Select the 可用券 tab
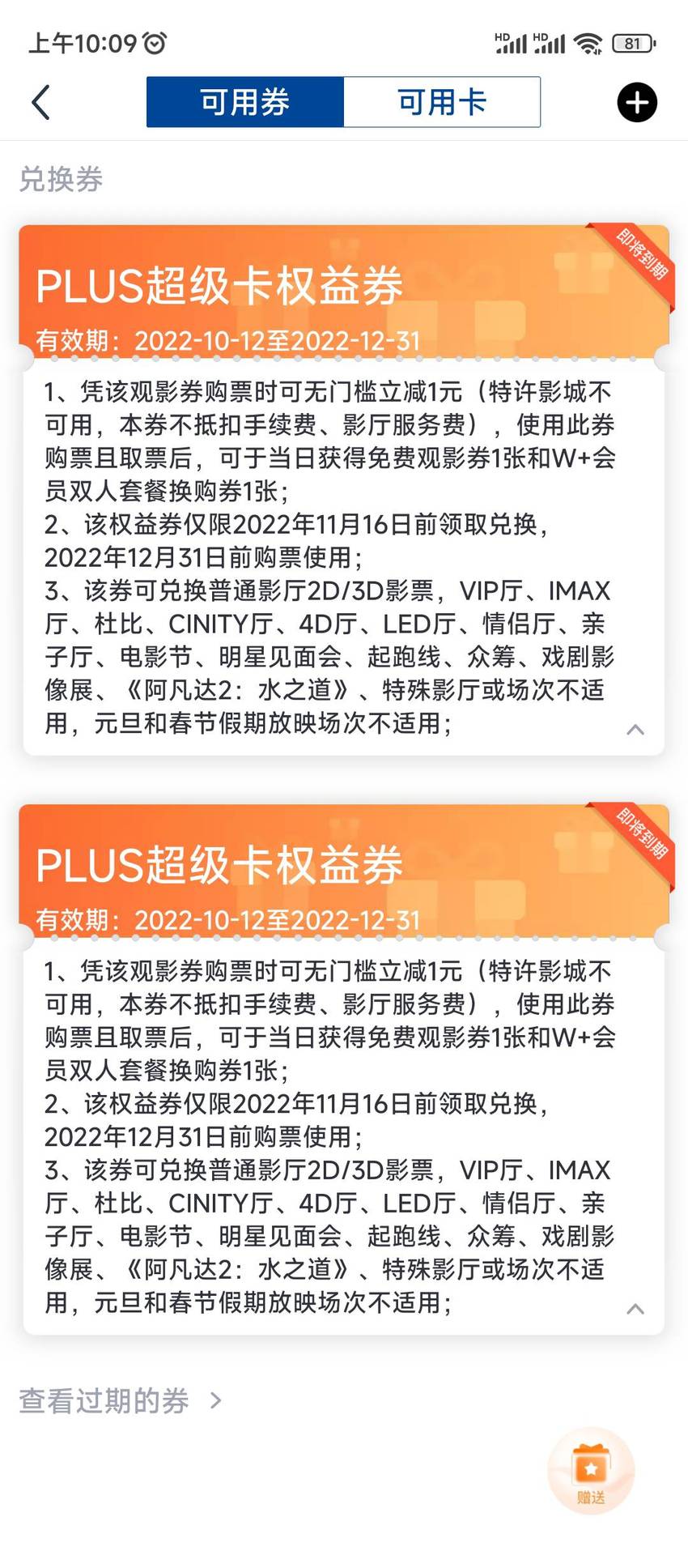Image resolution: width=688 pixels, height=1568 pixels. pyautogui.click(x=245, y=102)
